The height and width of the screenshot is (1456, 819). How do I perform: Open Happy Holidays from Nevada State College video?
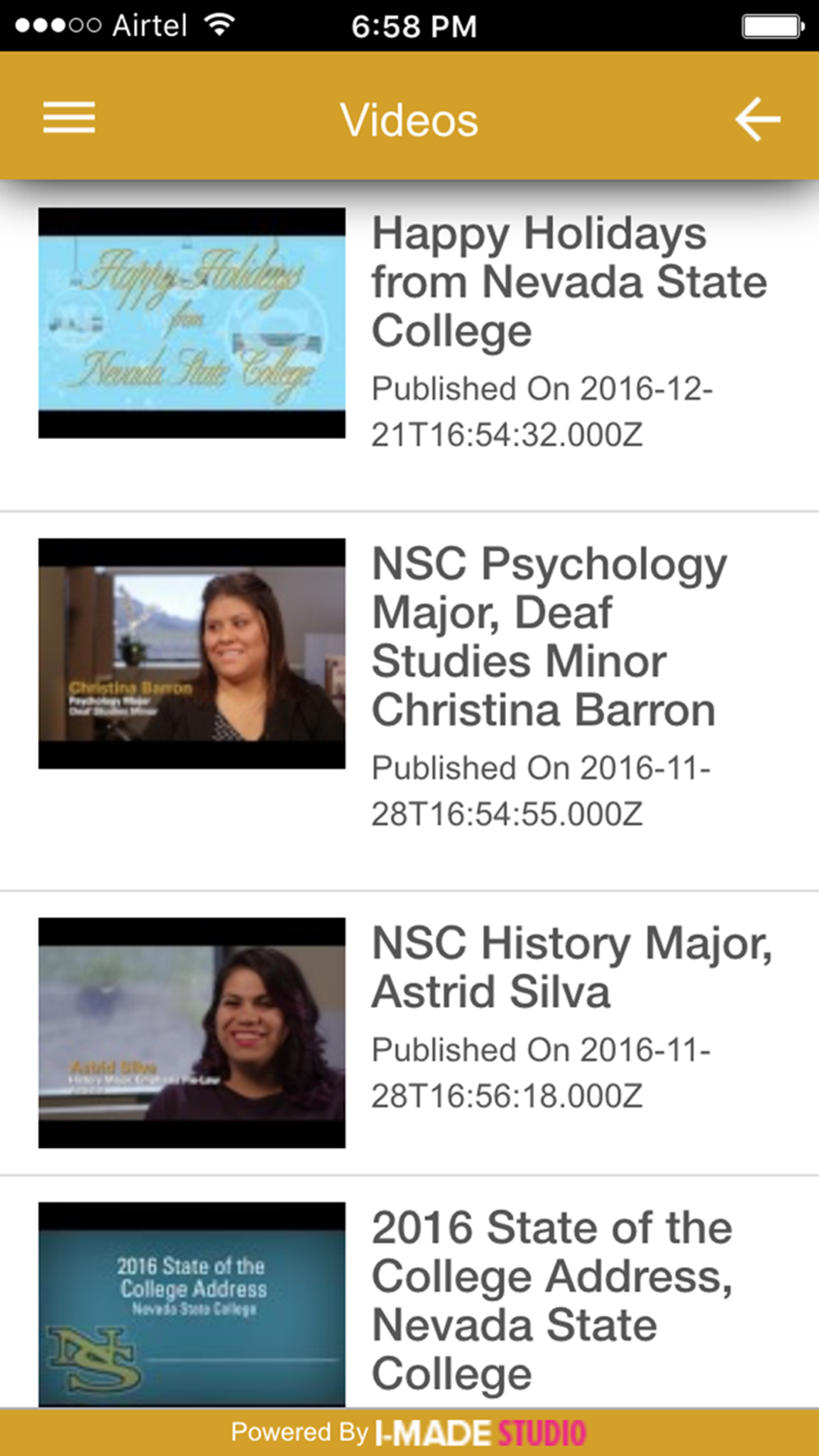[409, 346]
